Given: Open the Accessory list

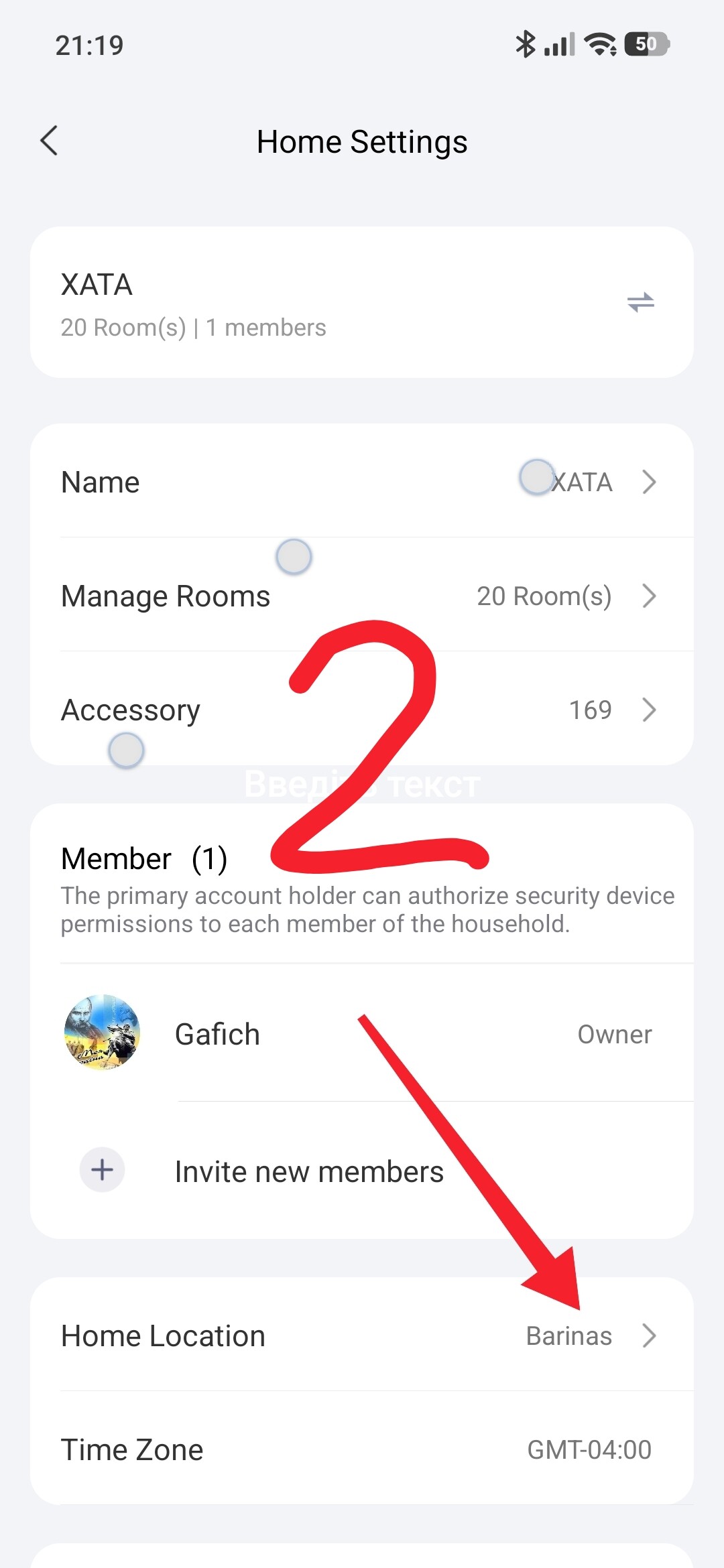Looking at the screenshot, I should [x=362, y=710].
